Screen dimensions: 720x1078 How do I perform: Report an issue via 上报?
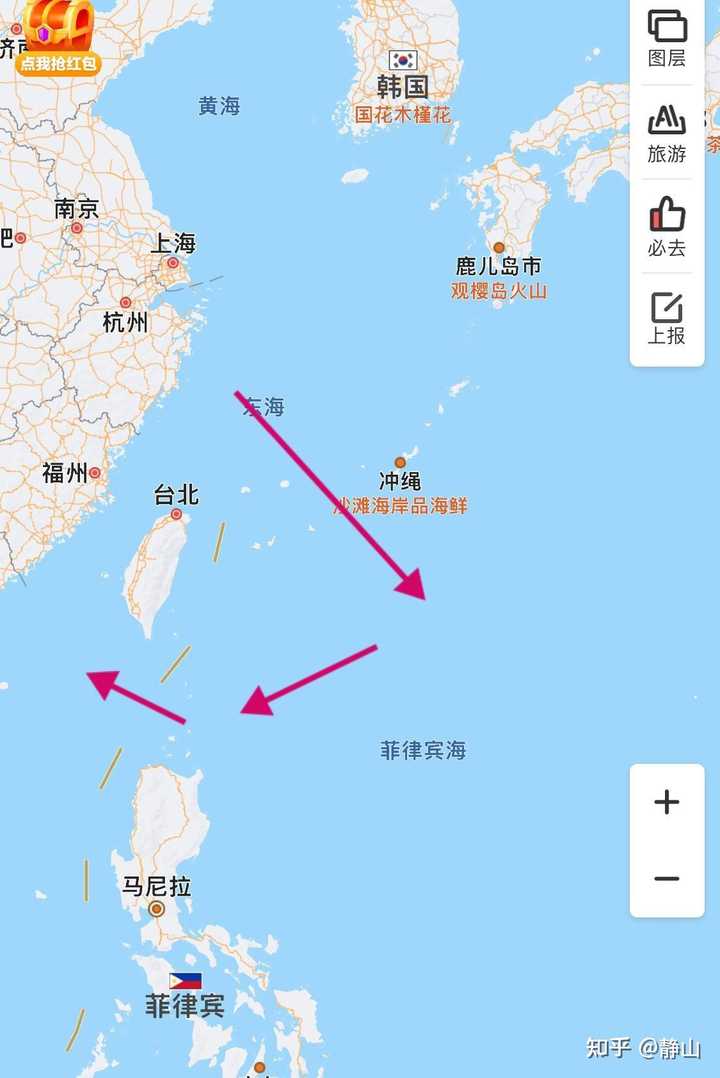pos(667,318)
